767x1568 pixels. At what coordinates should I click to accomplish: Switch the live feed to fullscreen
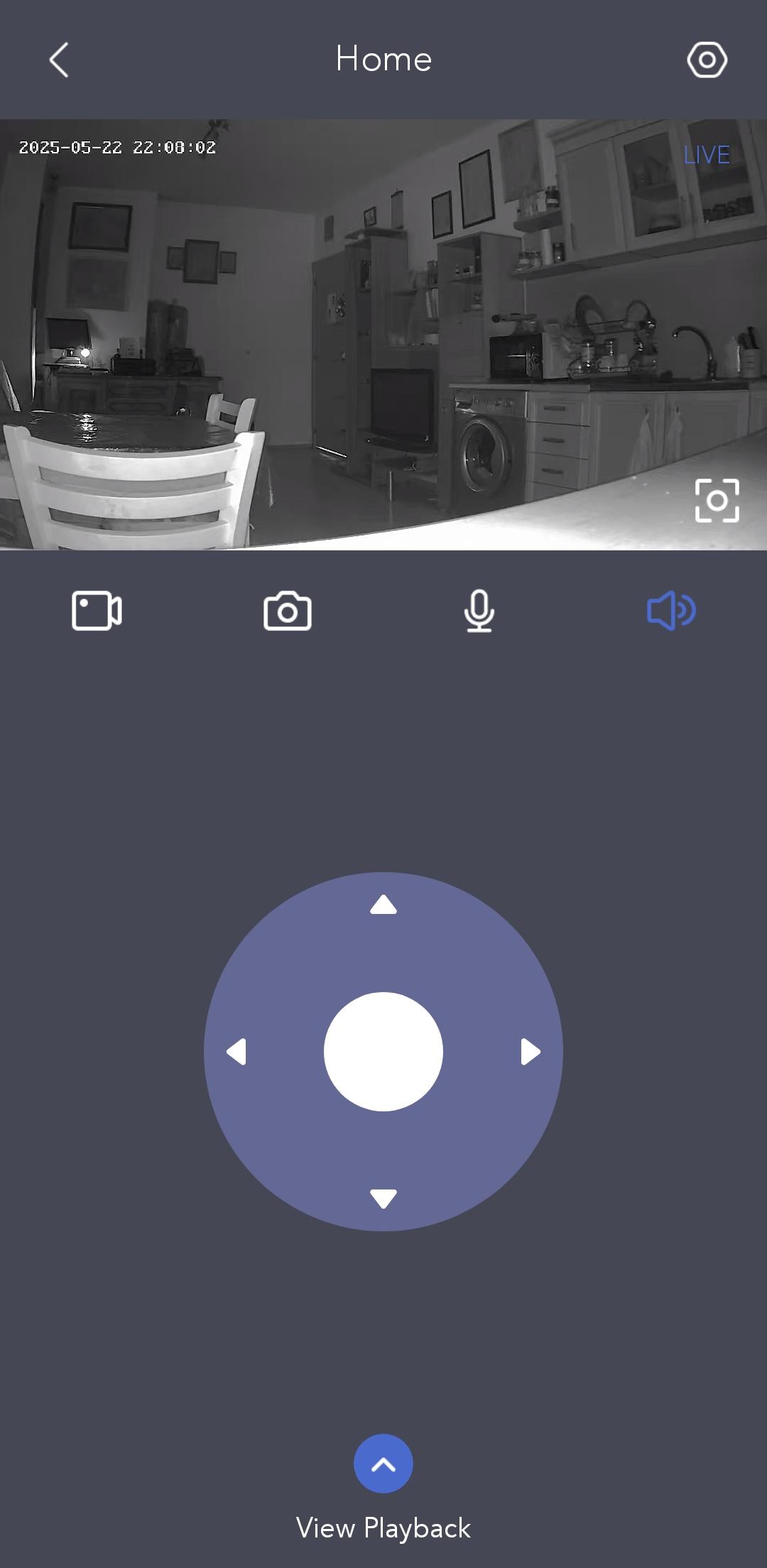point(717,501)
